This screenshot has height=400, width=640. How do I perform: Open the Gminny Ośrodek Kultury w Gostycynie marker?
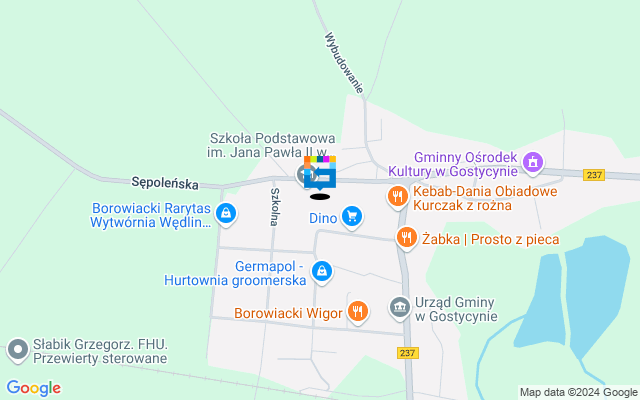(533, 161)
